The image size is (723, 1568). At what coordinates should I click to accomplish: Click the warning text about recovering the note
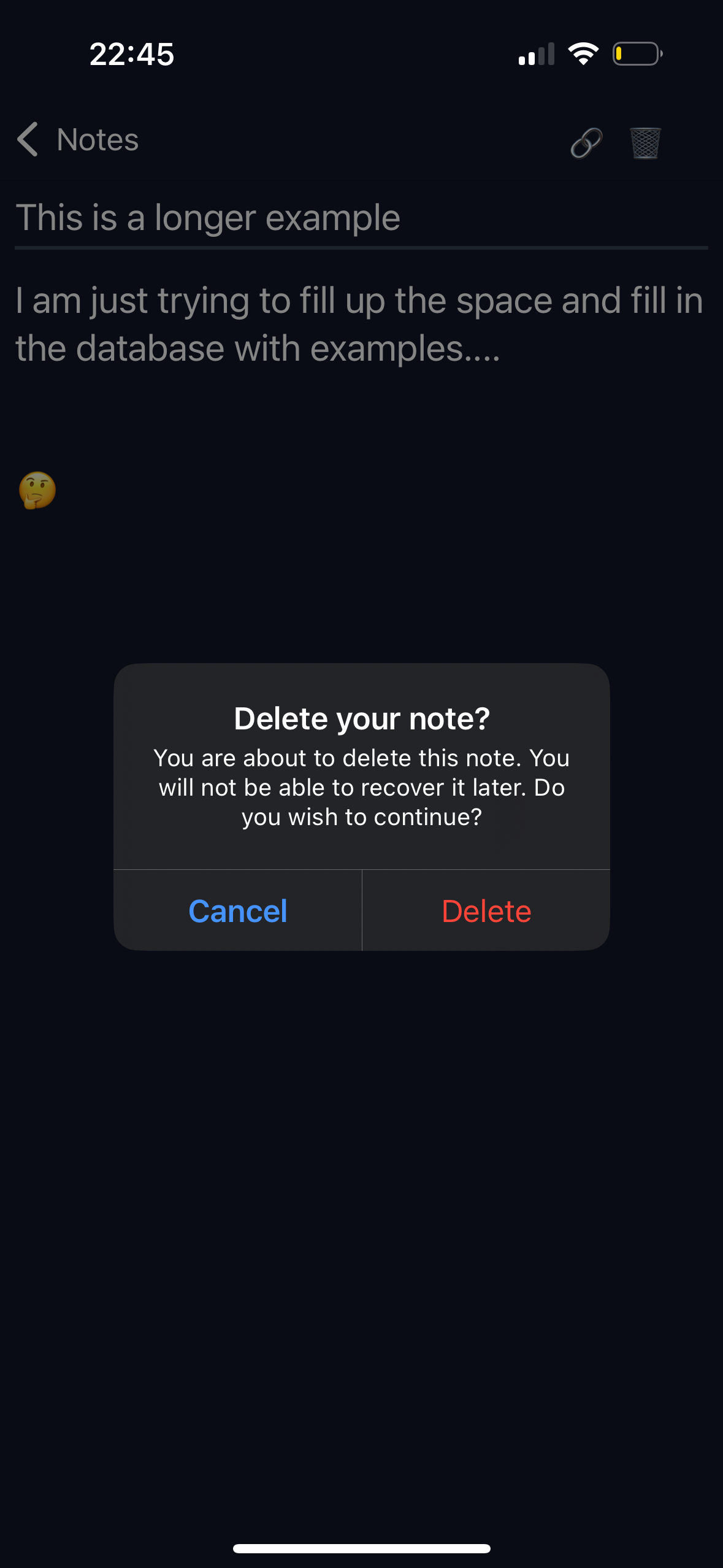pos(361,787)
